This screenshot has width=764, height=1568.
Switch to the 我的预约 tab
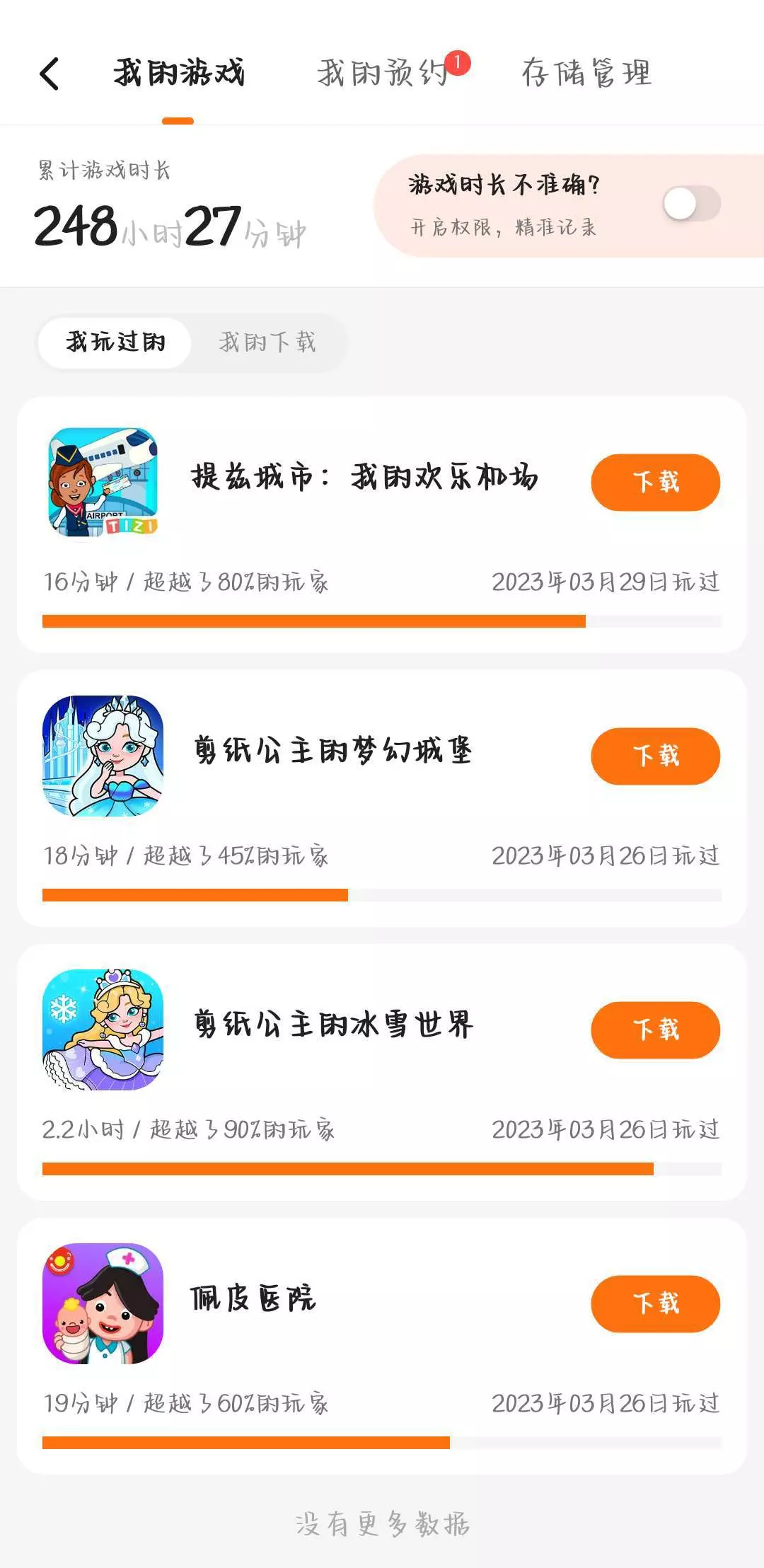click(x=382, y=74)
